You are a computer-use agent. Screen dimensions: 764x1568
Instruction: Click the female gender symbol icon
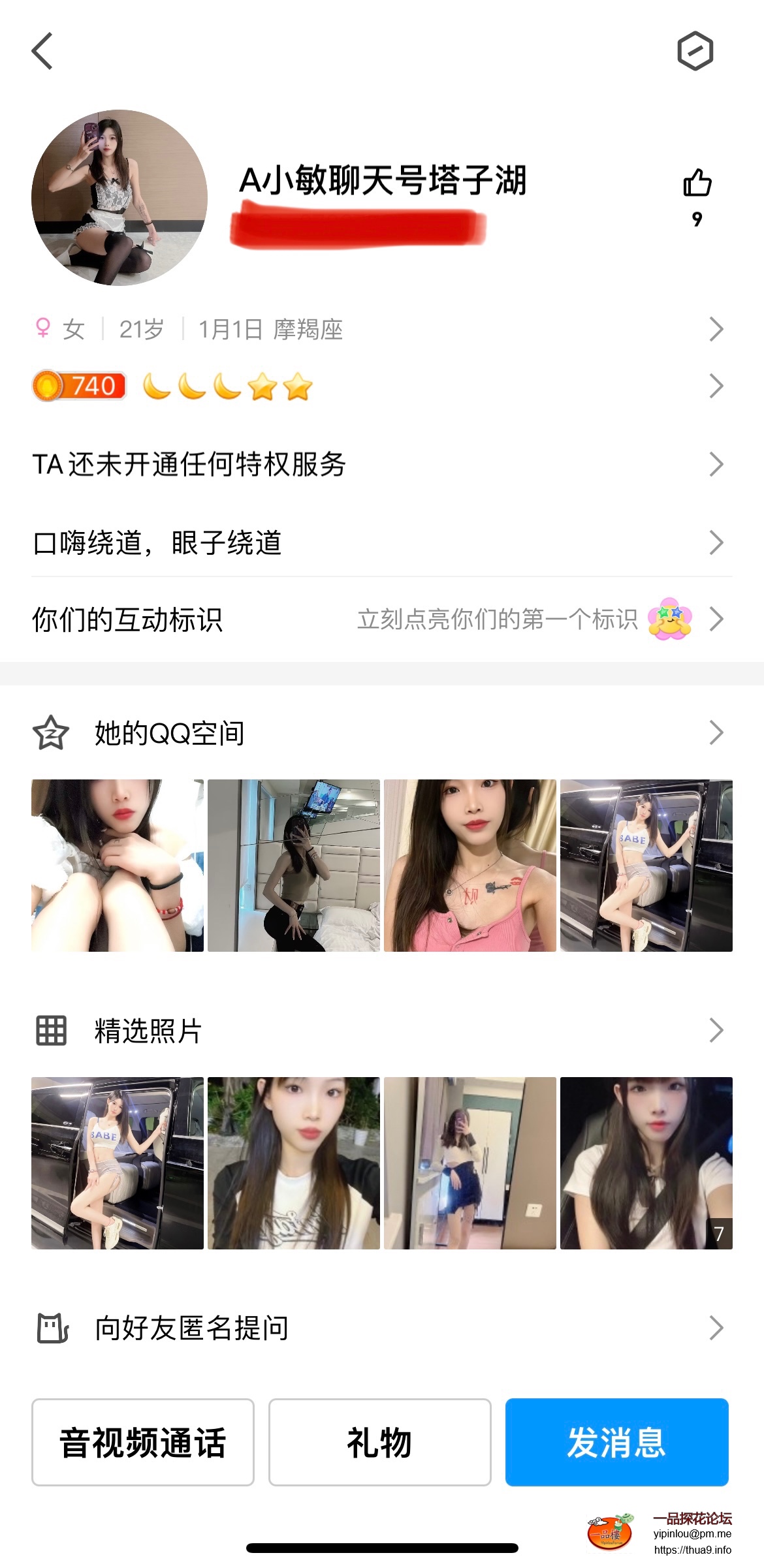point(43,330)
